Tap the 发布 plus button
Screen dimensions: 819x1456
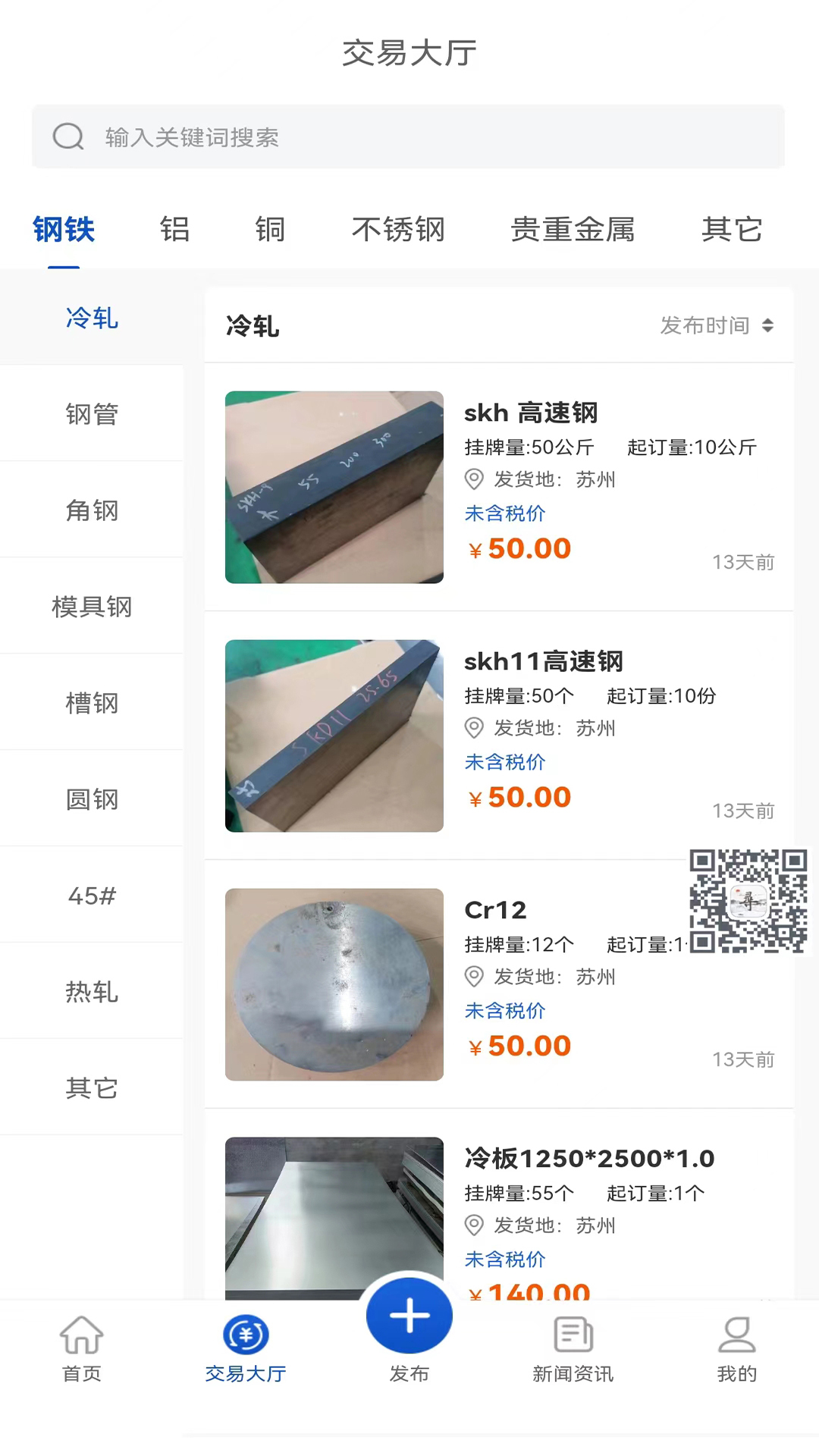409,1317
